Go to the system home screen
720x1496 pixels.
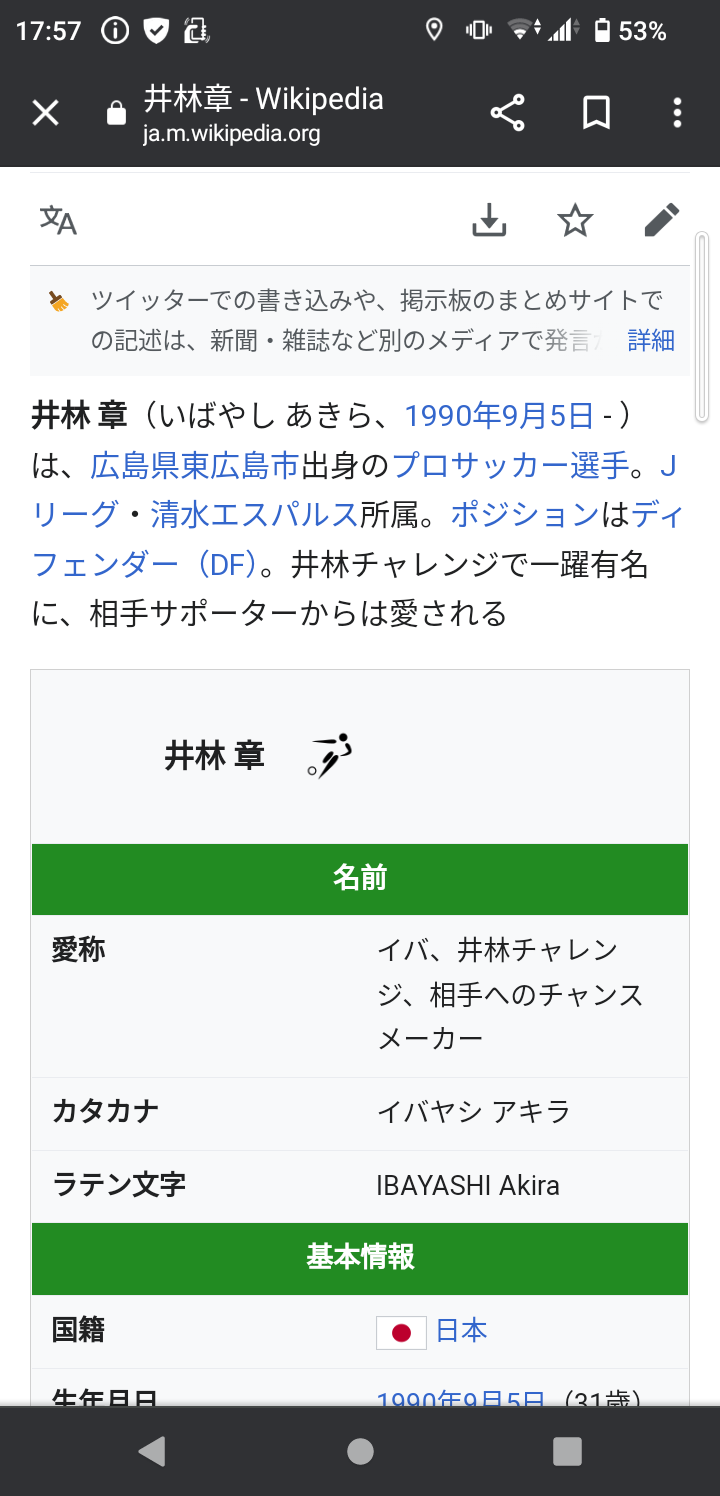pos(360,1451)
